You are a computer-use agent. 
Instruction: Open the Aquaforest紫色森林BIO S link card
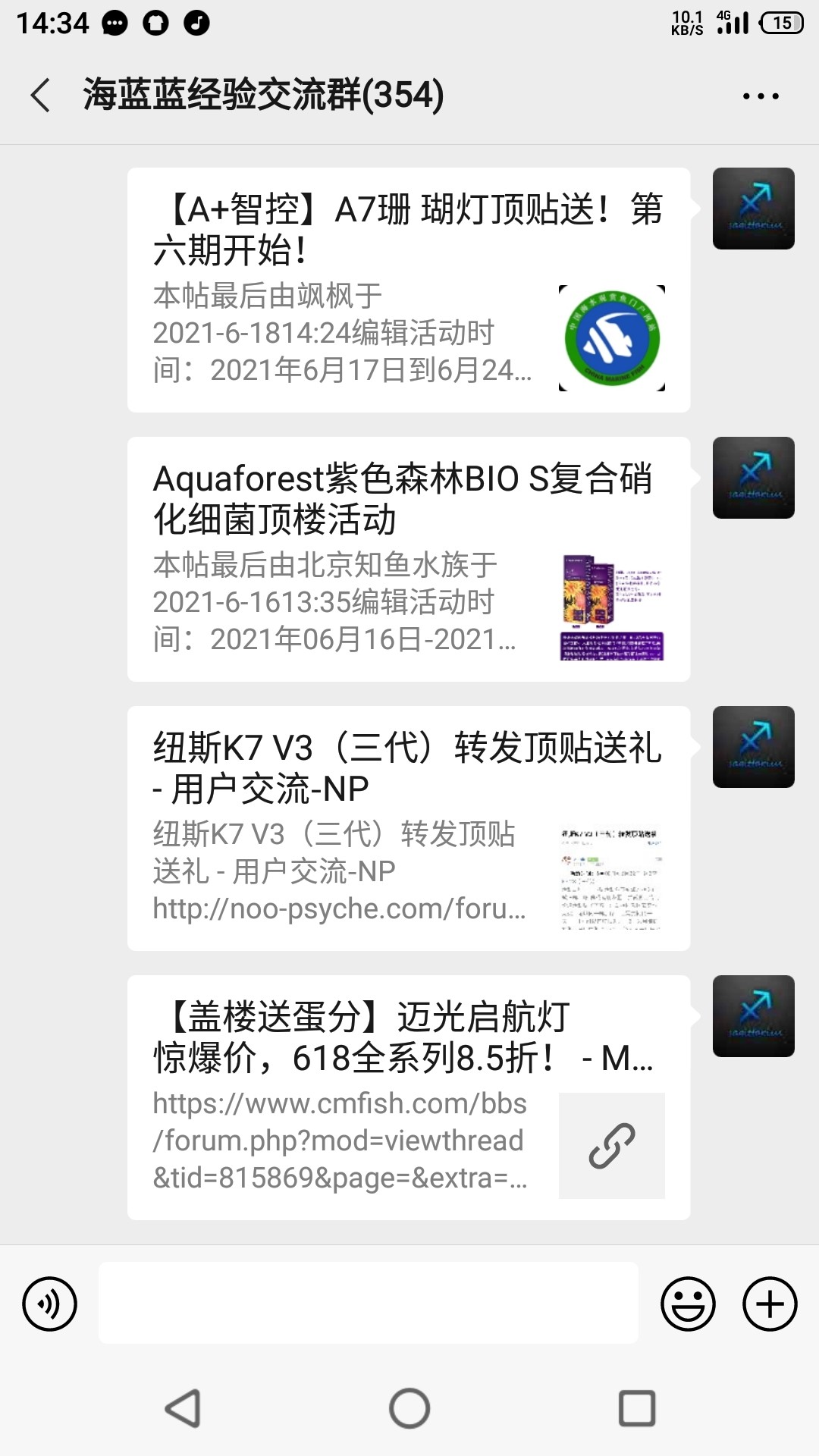(x=408, y=559)
